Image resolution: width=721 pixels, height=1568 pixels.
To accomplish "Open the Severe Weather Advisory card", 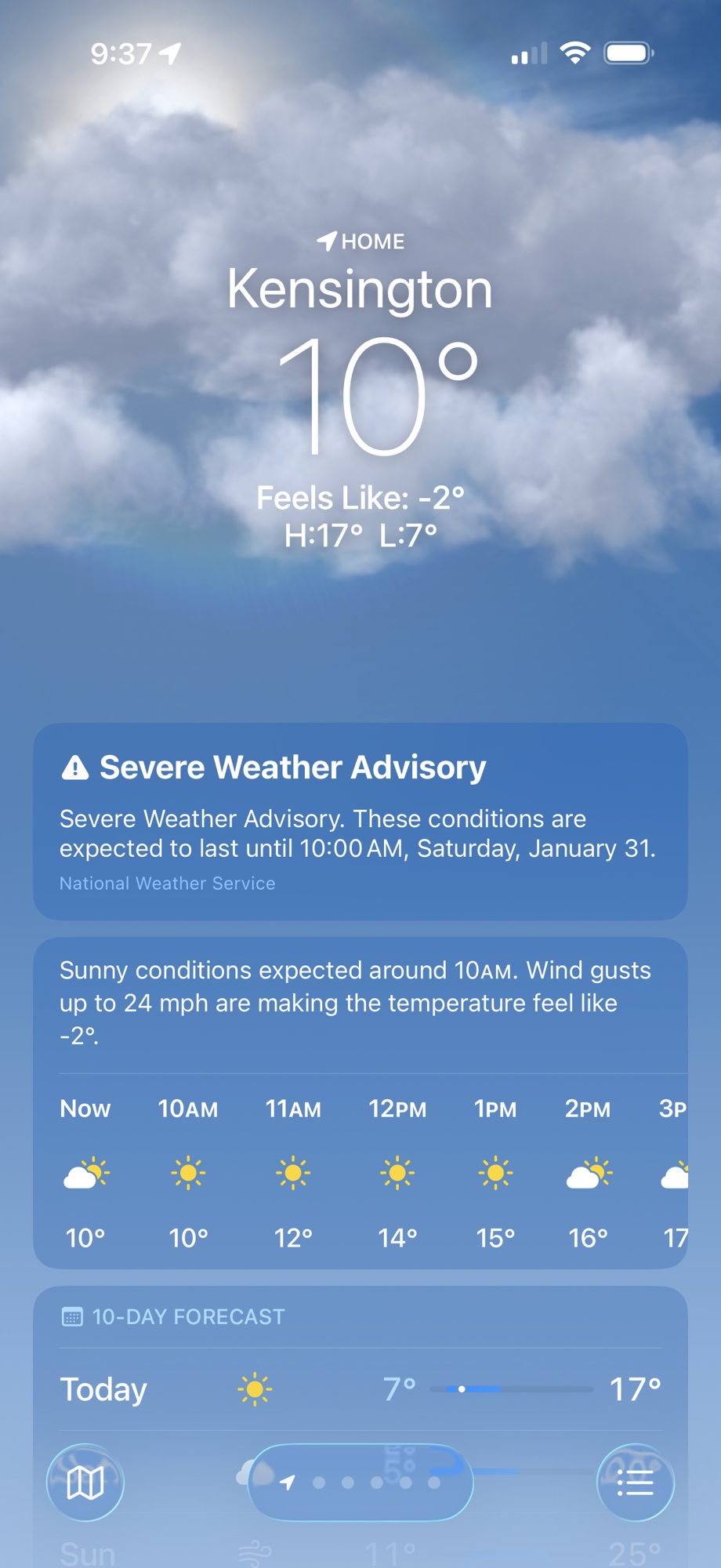I will click(360, 821).
